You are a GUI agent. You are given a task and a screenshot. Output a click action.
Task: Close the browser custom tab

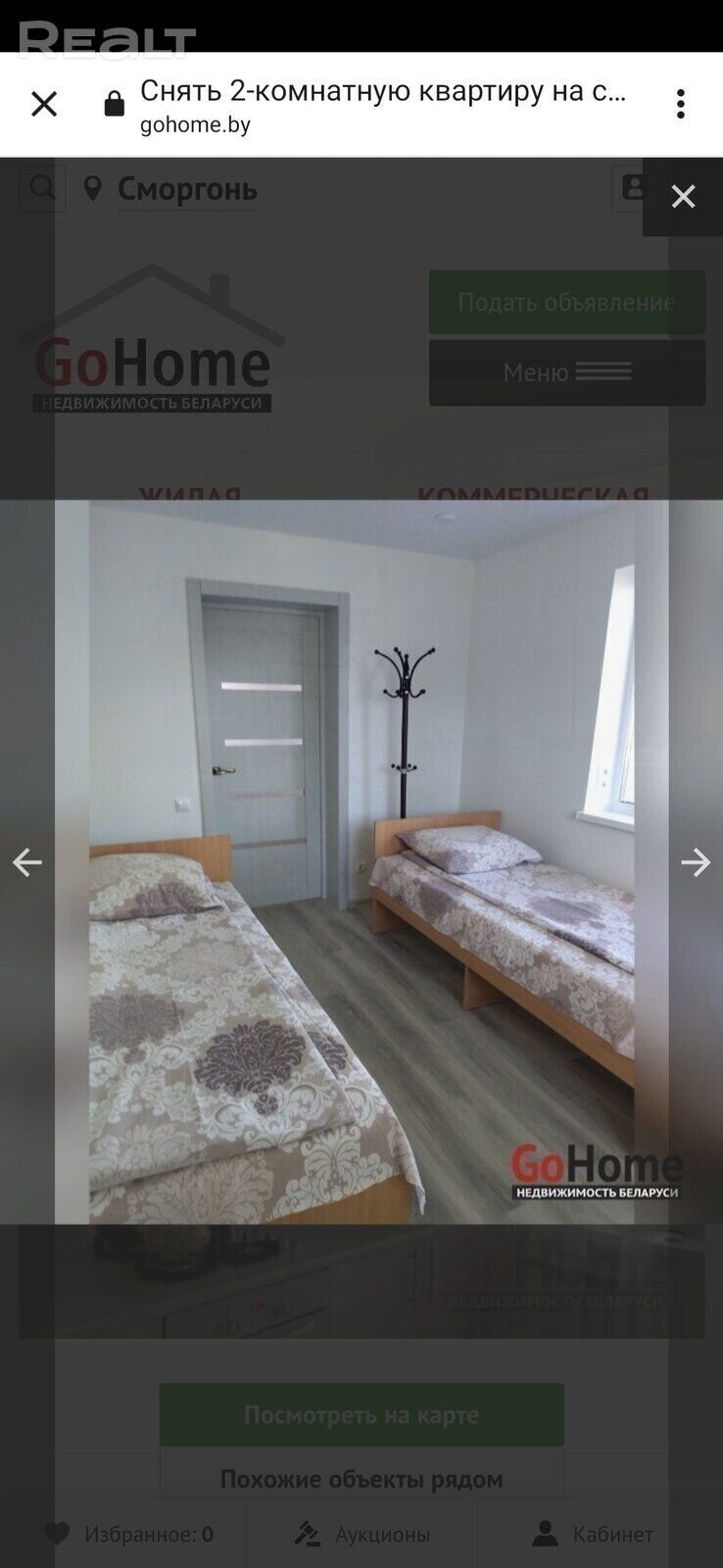[x=44, y=104]
